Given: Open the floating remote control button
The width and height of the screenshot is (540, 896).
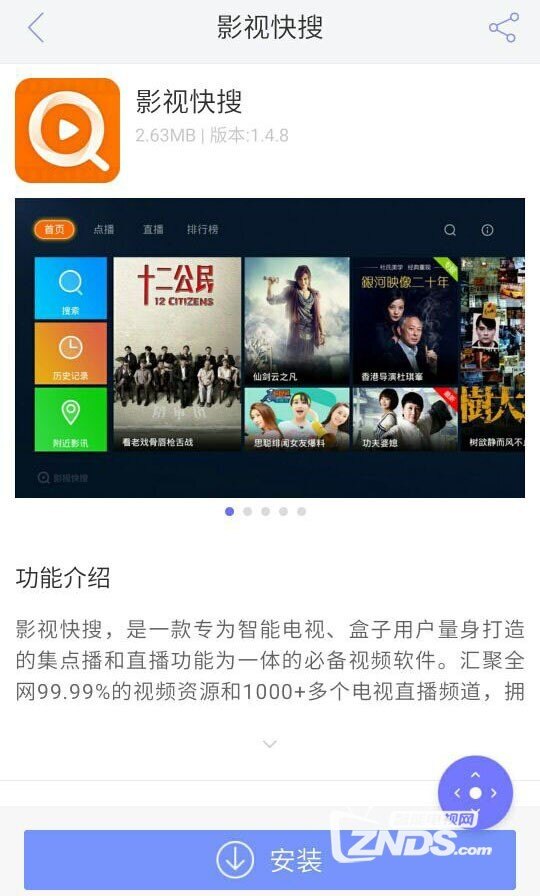Looking at the screenshot, I should (x=475, y=793).
